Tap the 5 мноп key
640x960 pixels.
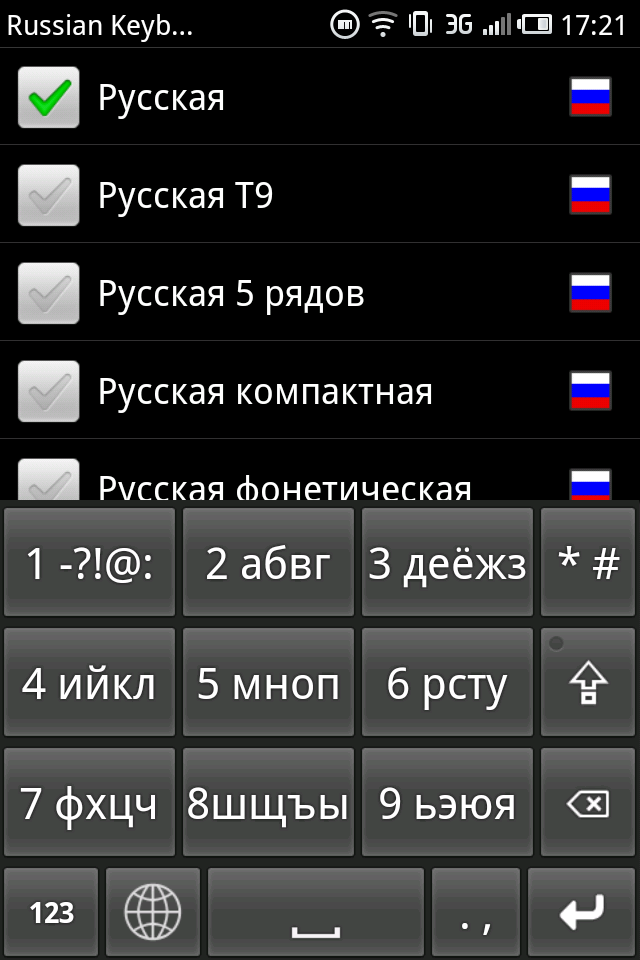[x=268, y=683]
